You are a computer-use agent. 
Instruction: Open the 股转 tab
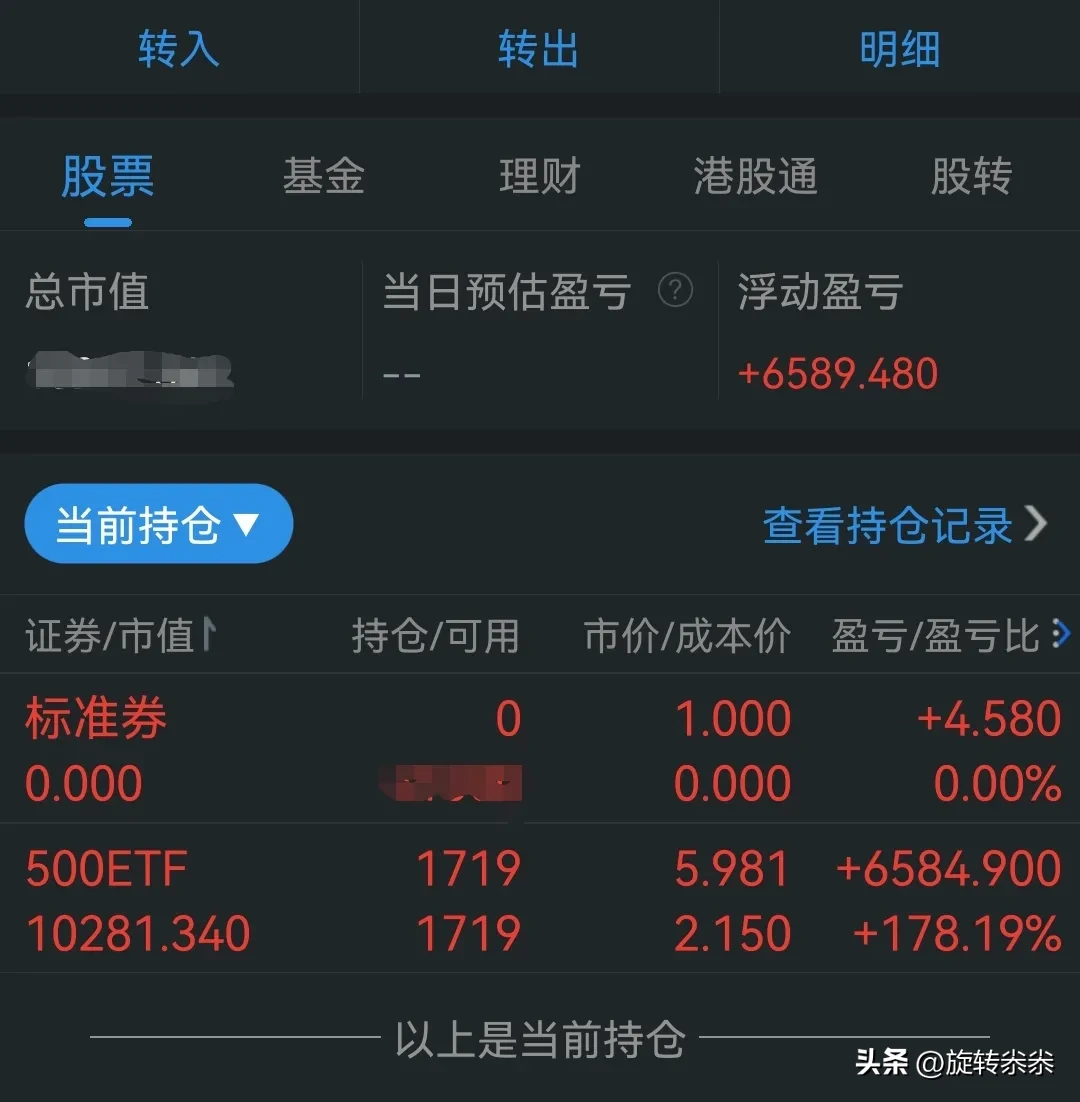[970, 178]
